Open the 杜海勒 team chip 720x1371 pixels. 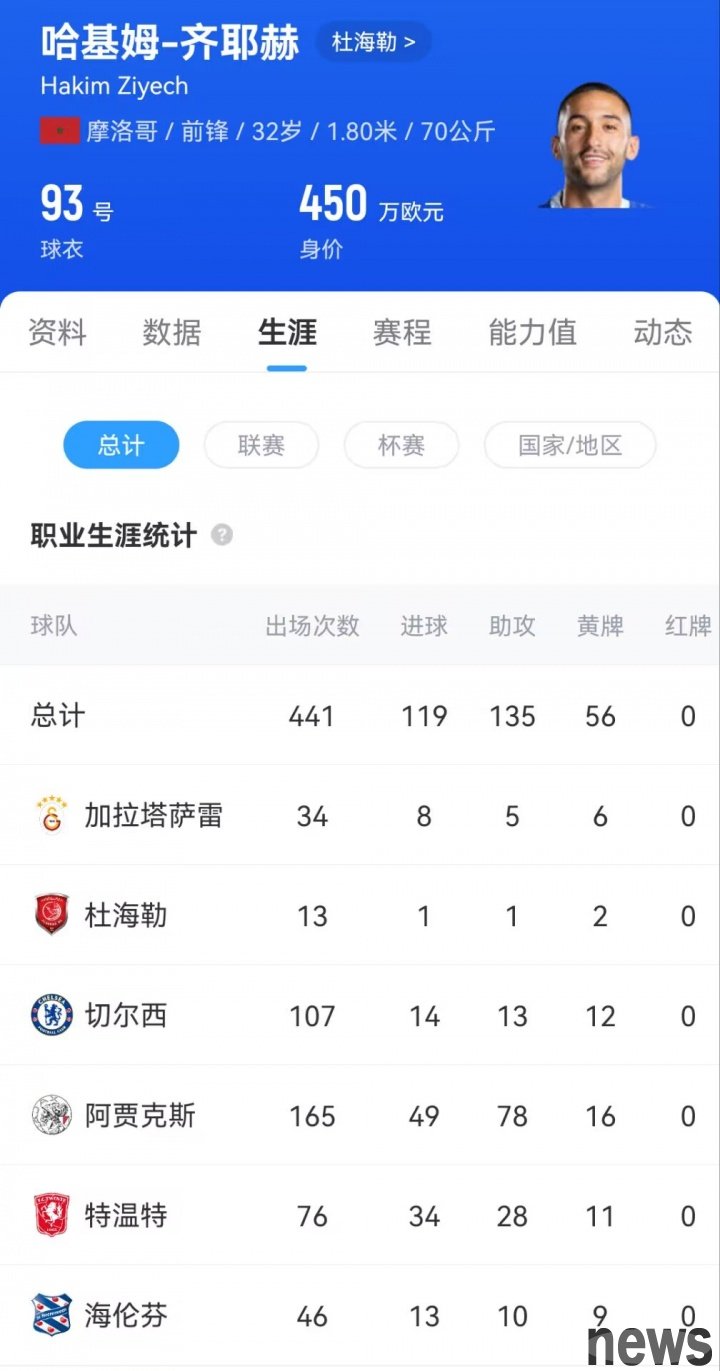click(374, 42)
